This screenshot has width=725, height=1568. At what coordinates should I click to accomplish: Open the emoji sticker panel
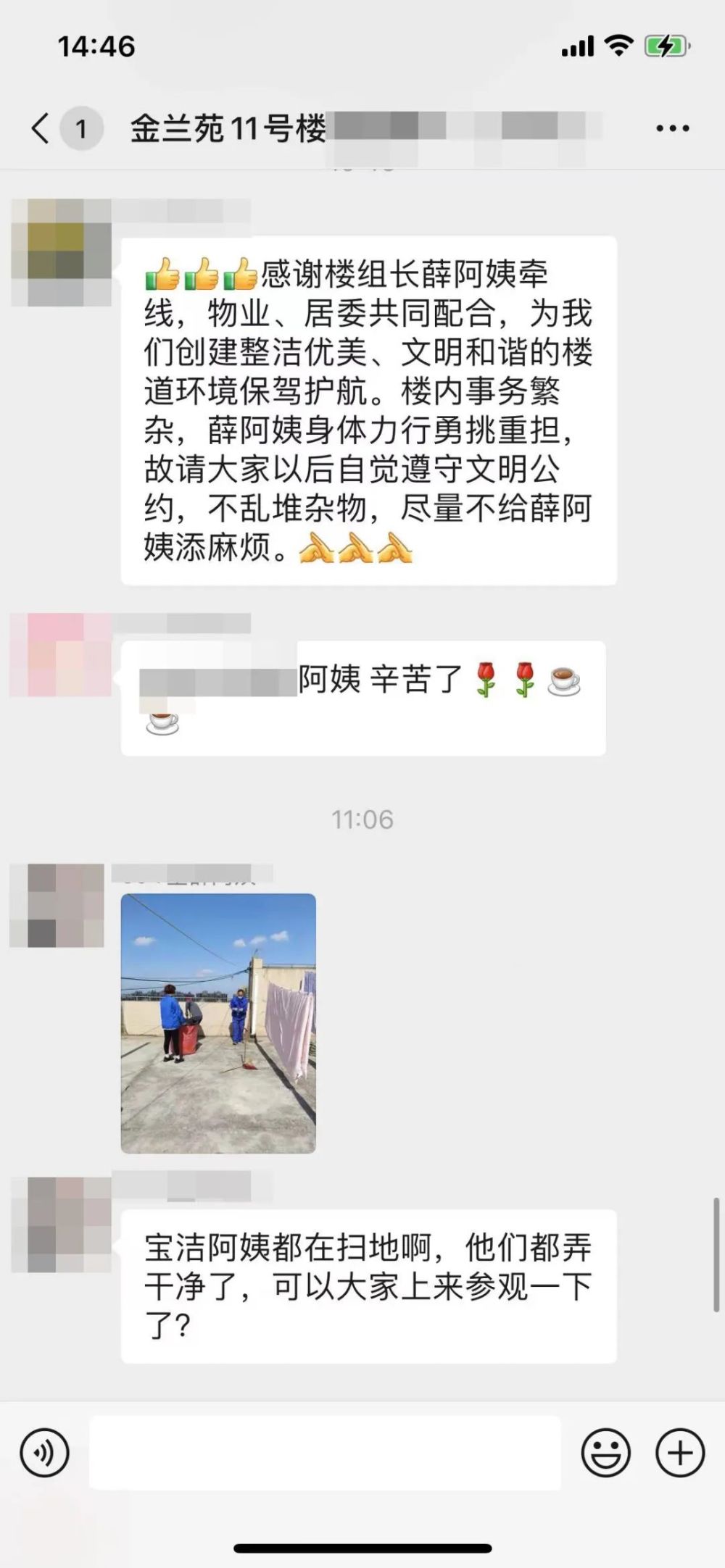605,1453
